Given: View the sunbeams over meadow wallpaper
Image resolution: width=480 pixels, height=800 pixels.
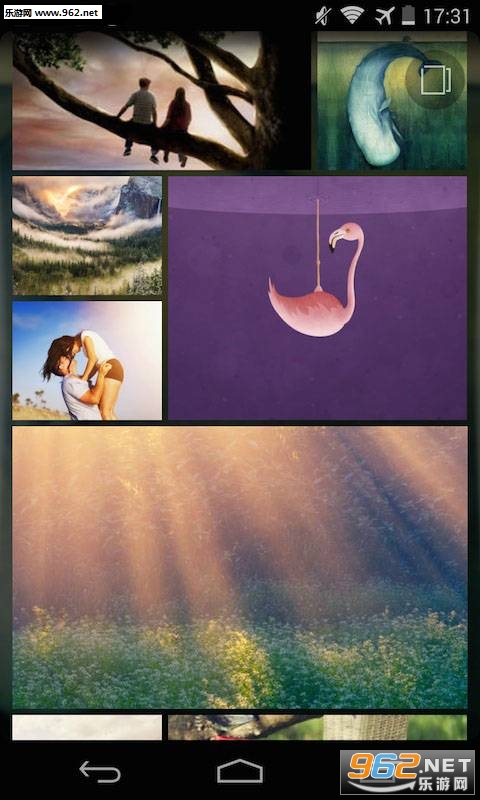Looking at the screenshot, I should tap(240, 567).
